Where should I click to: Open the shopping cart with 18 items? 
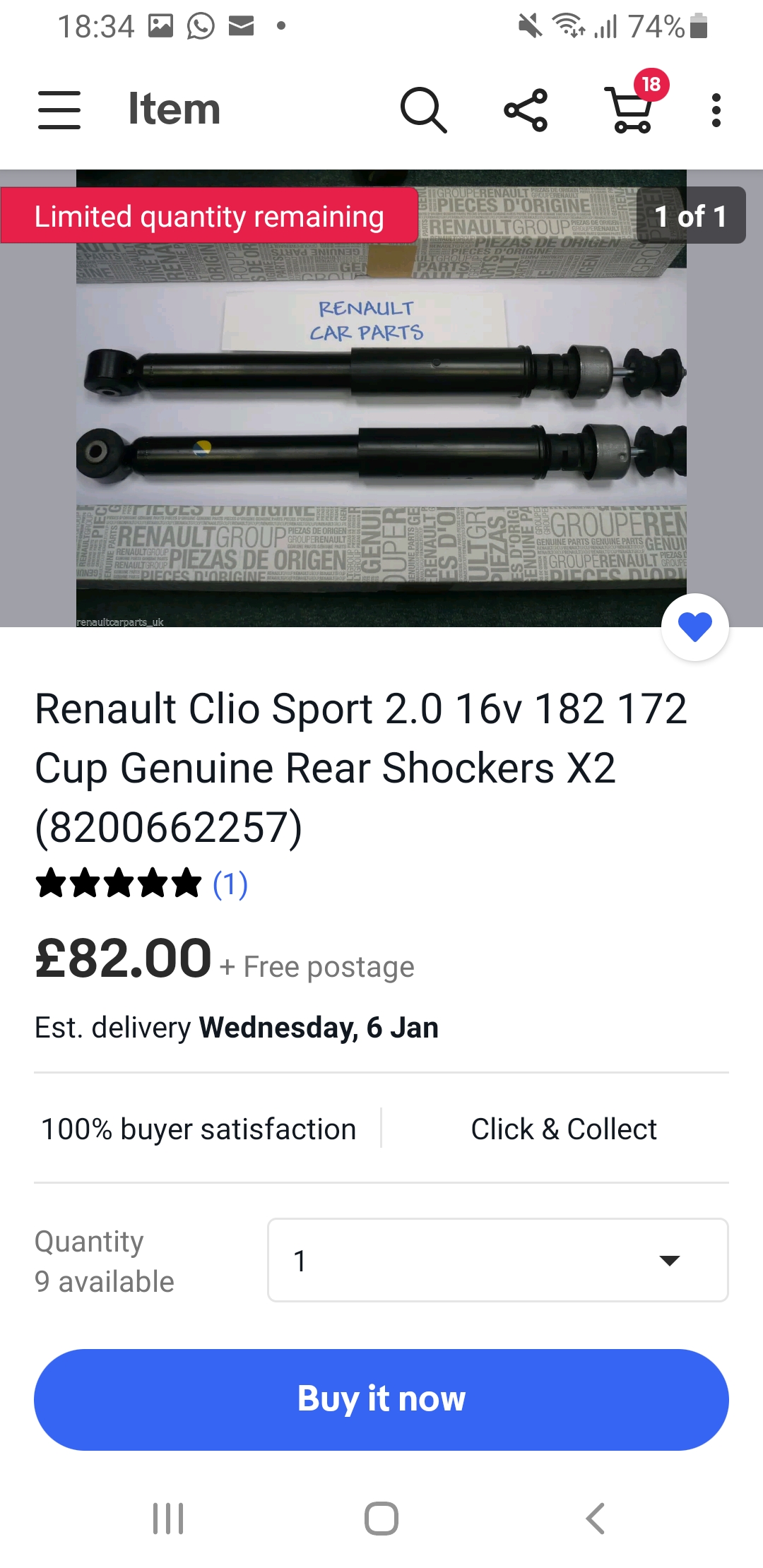pos(631,108)
